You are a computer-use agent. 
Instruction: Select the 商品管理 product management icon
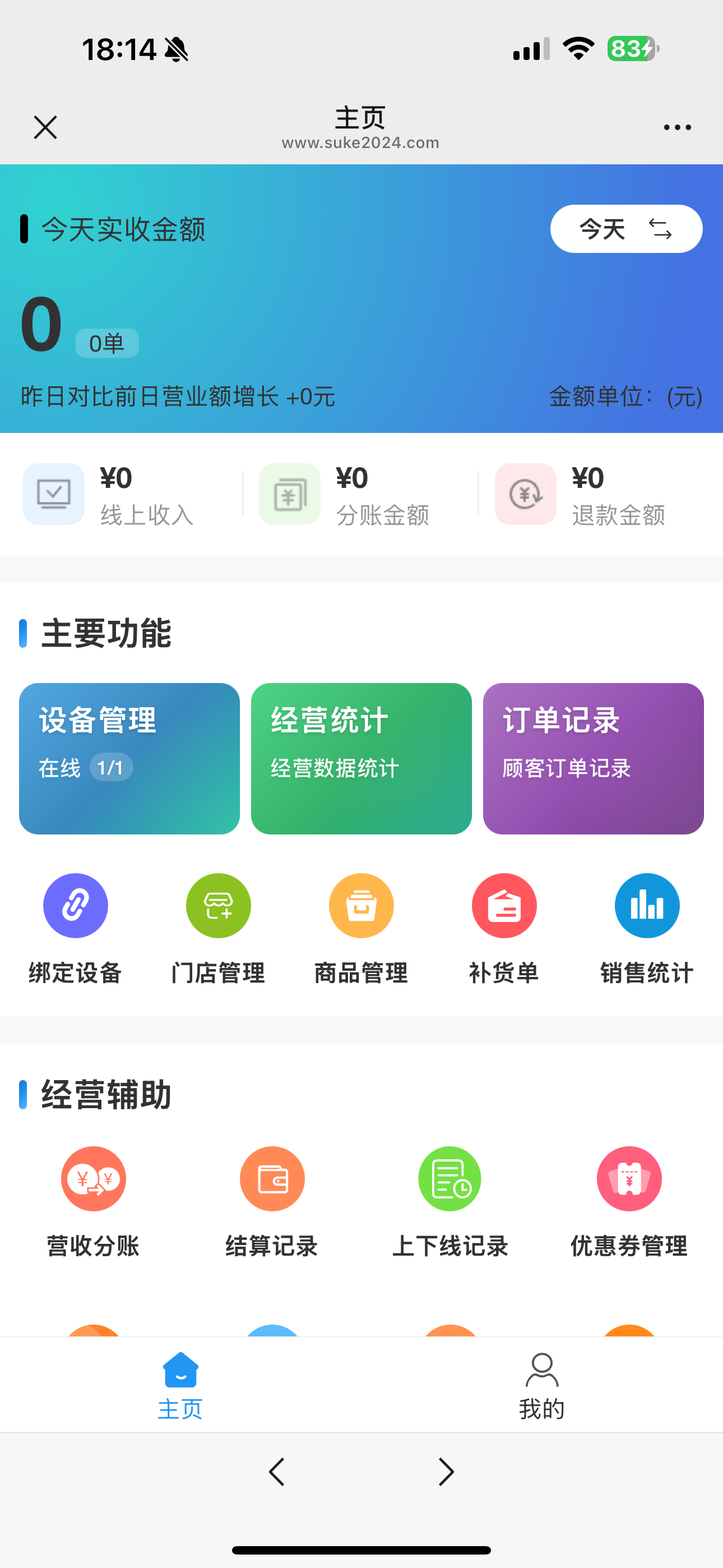point(361,905)
